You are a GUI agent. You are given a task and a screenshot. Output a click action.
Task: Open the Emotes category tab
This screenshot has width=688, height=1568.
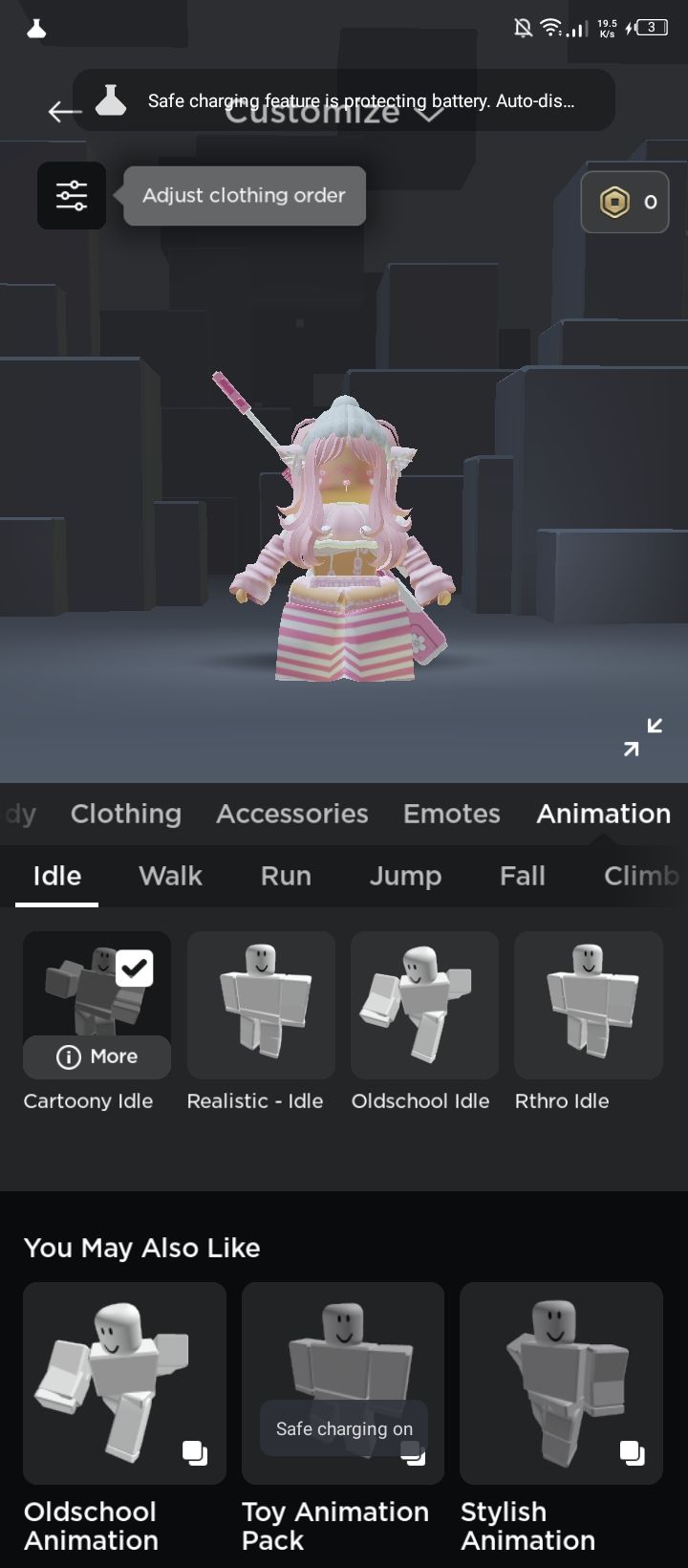tap(451, 814)
